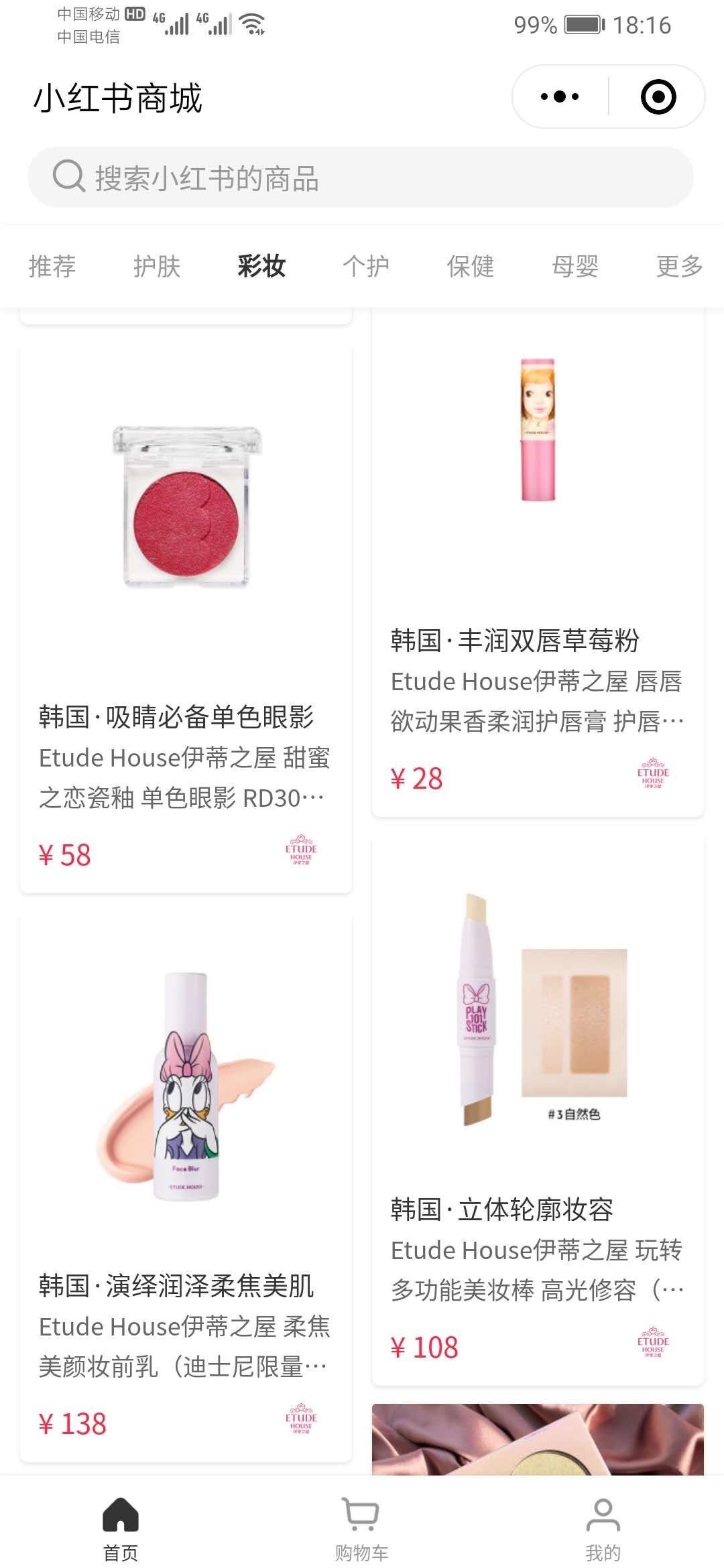Open the 母婴 category tab
This screenshot has width=724, height=1568.
pyautogui.click(x=575, y=266)
